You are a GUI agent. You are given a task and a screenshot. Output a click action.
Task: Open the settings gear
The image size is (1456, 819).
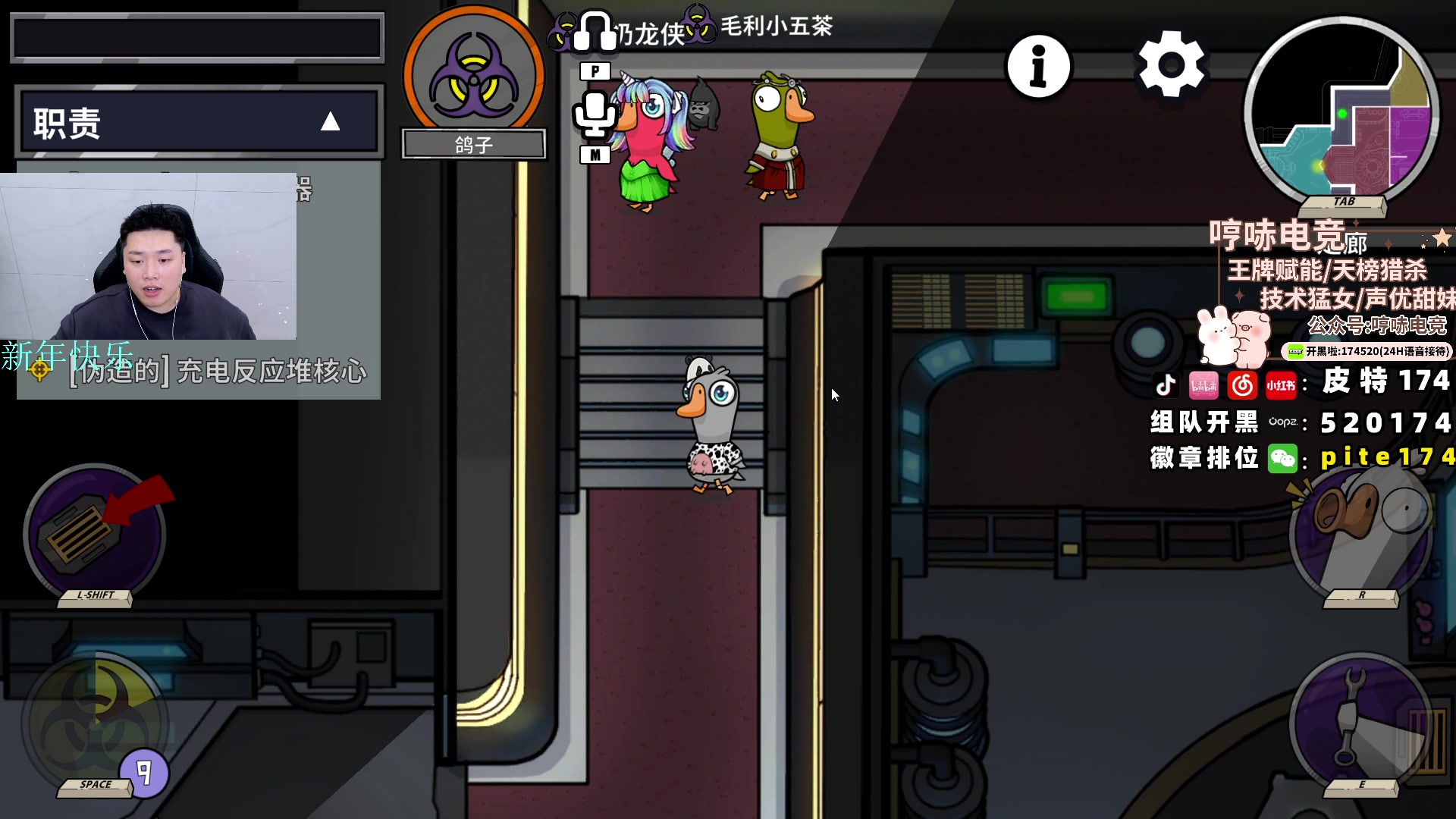tap(1171, 65)
